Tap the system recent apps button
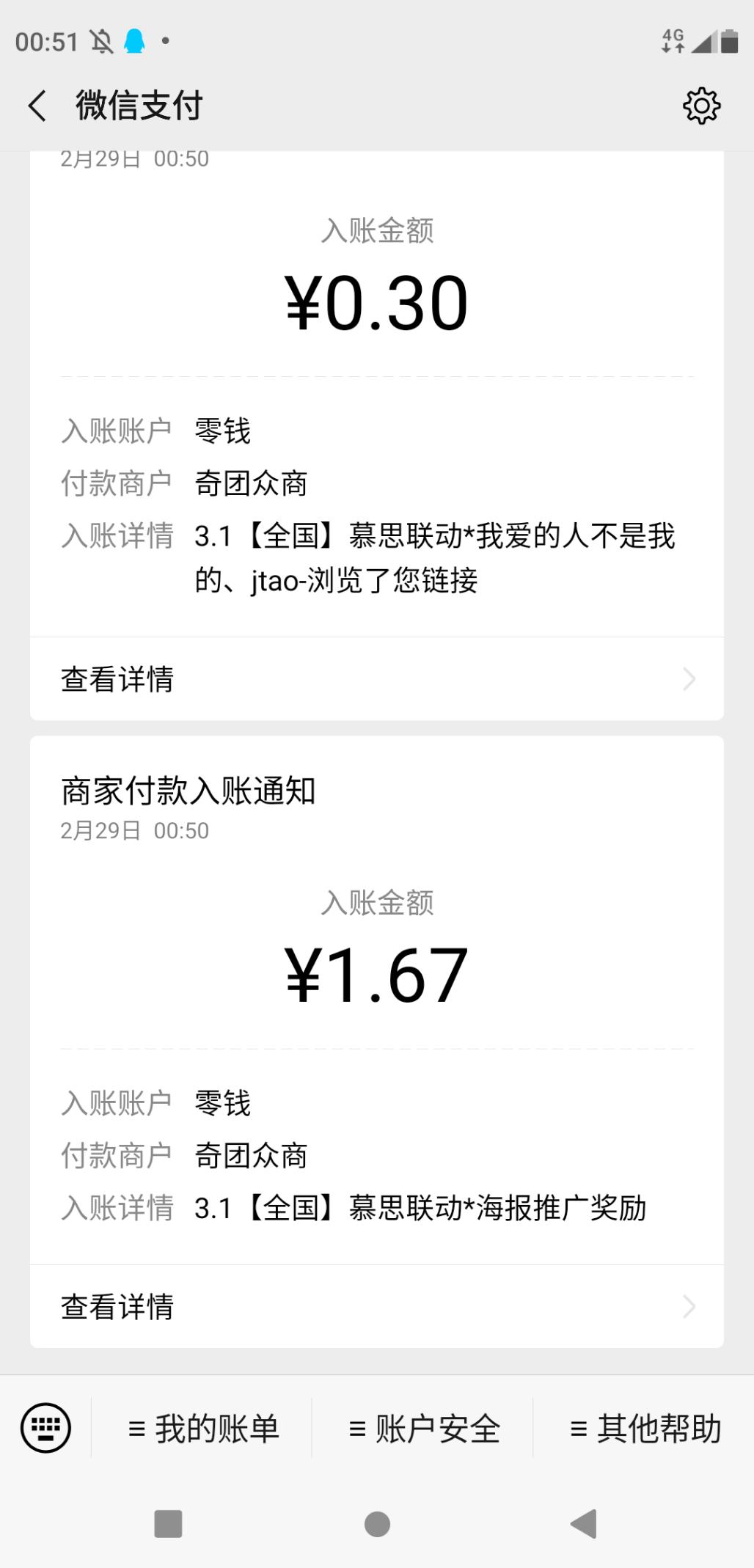This screenshot has width=754, height=1568. point(168,1524)
